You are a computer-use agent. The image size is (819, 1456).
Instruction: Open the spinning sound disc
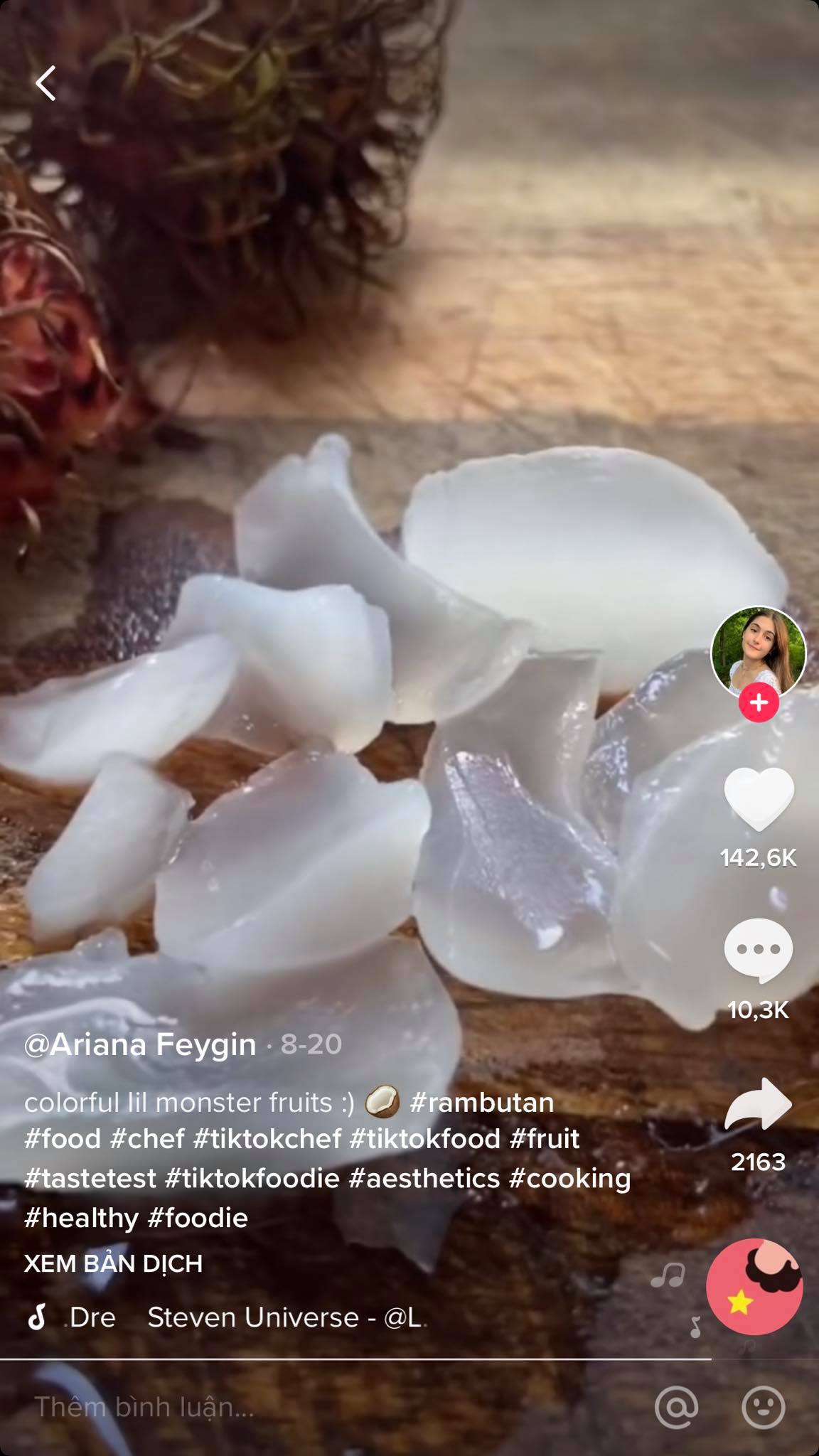(754, 1286)
